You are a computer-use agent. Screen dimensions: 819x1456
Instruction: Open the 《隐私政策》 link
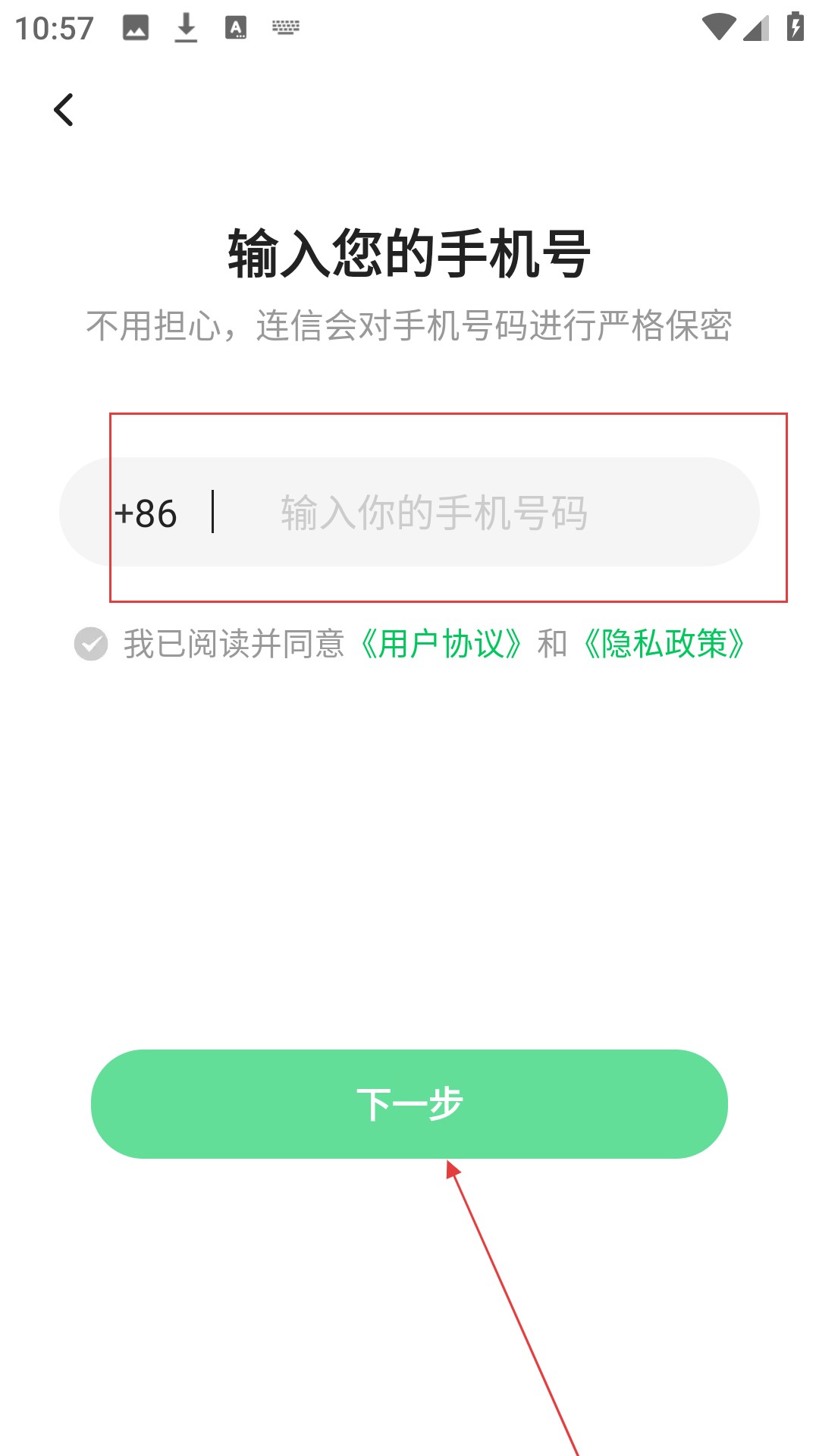[x=664, y=644]
